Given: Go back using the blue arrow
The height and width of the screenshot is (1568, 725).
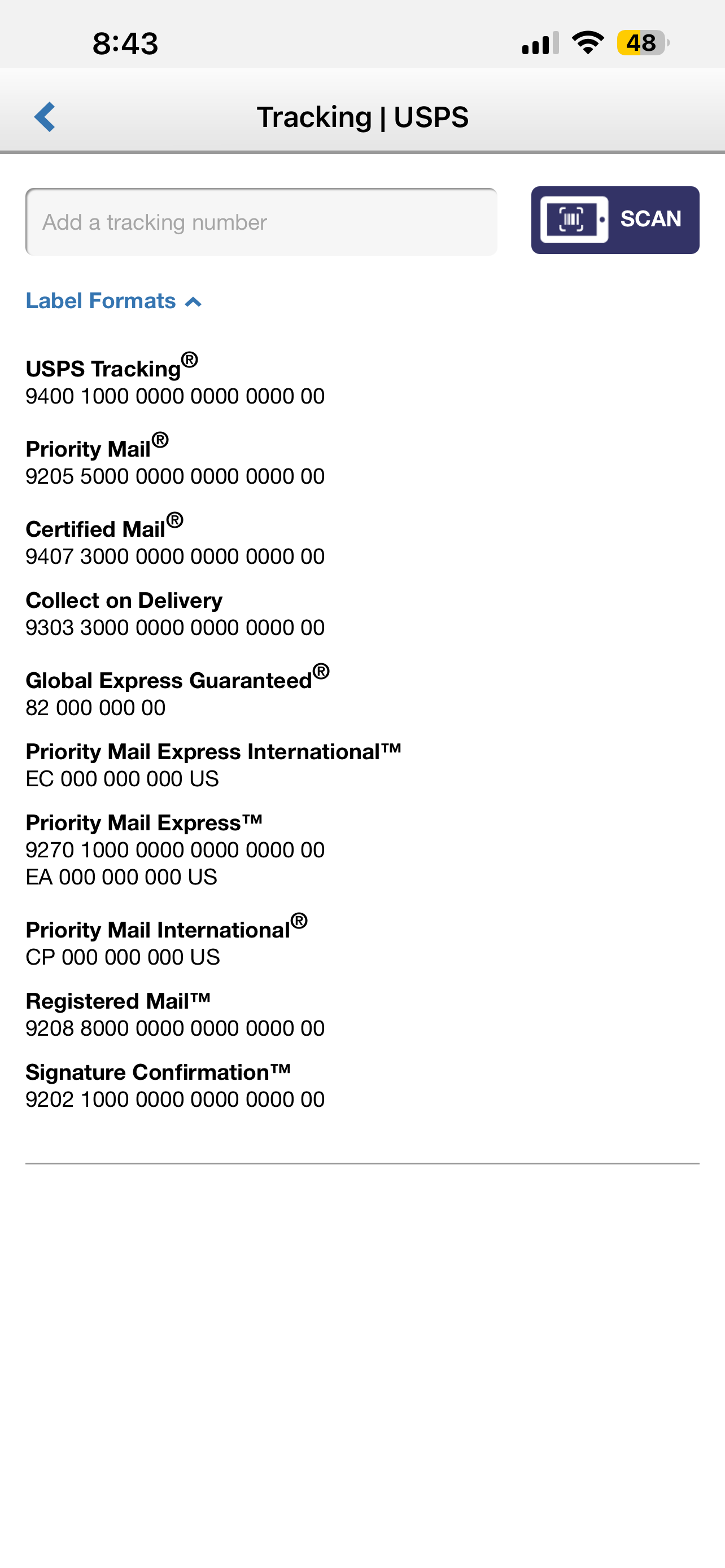Looking at the screenshot, I should pos(45,117).
